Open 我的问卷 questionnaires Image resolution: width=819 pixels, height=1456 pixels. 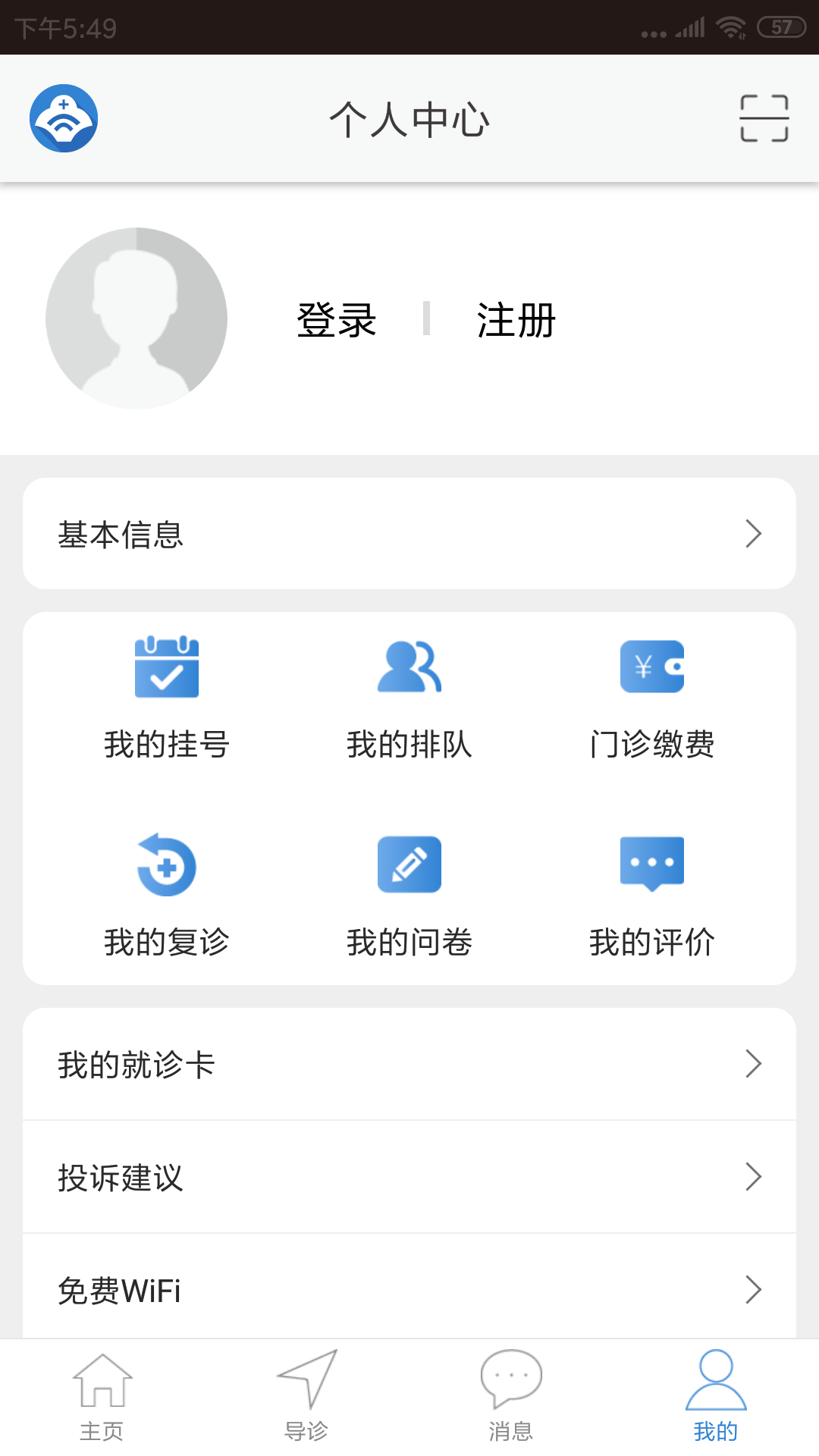409,896
